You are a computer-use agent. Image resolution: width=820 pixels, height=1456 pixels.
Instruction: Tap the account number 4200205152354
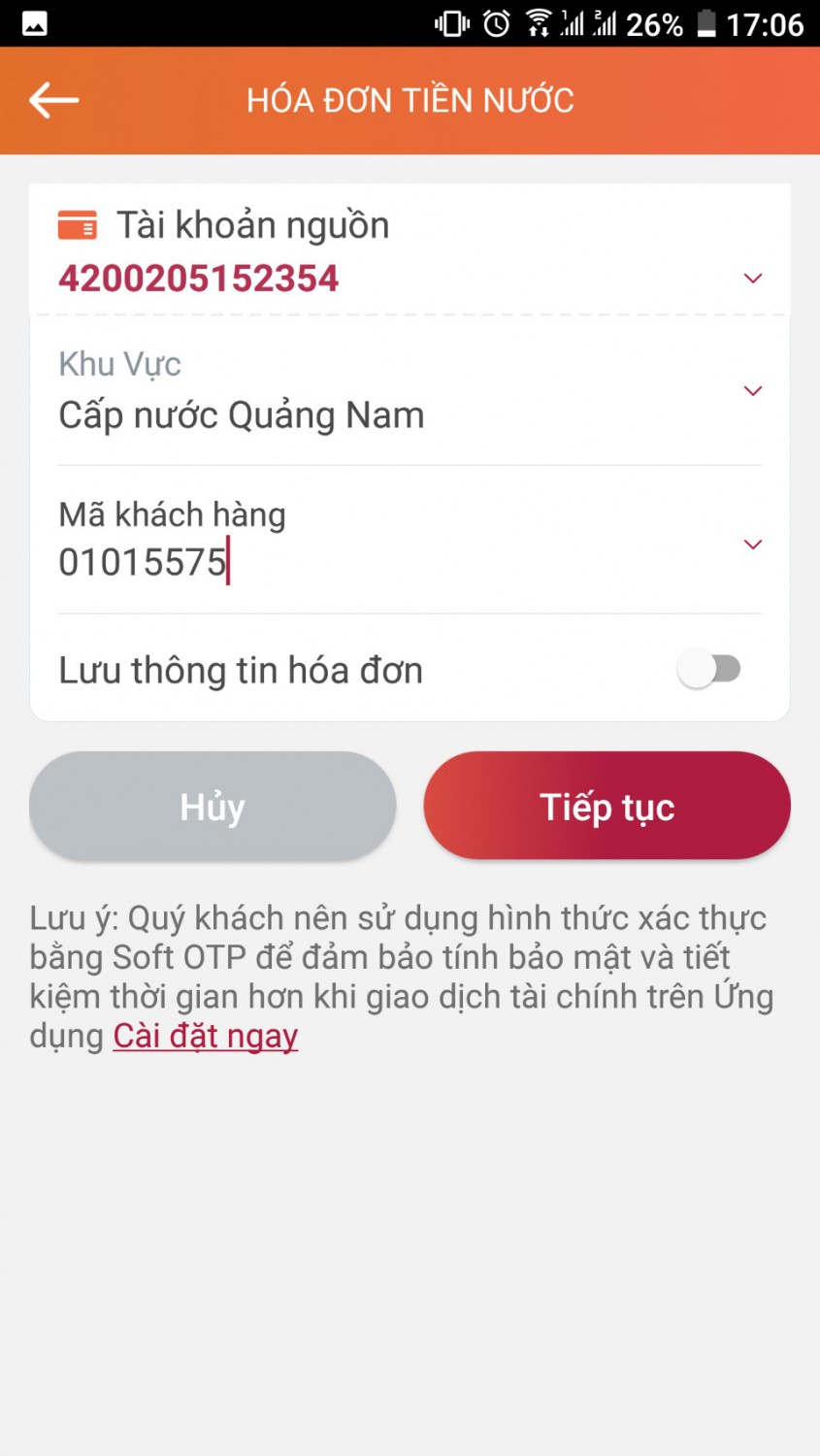pyautogui.click(x=198, y=278)
